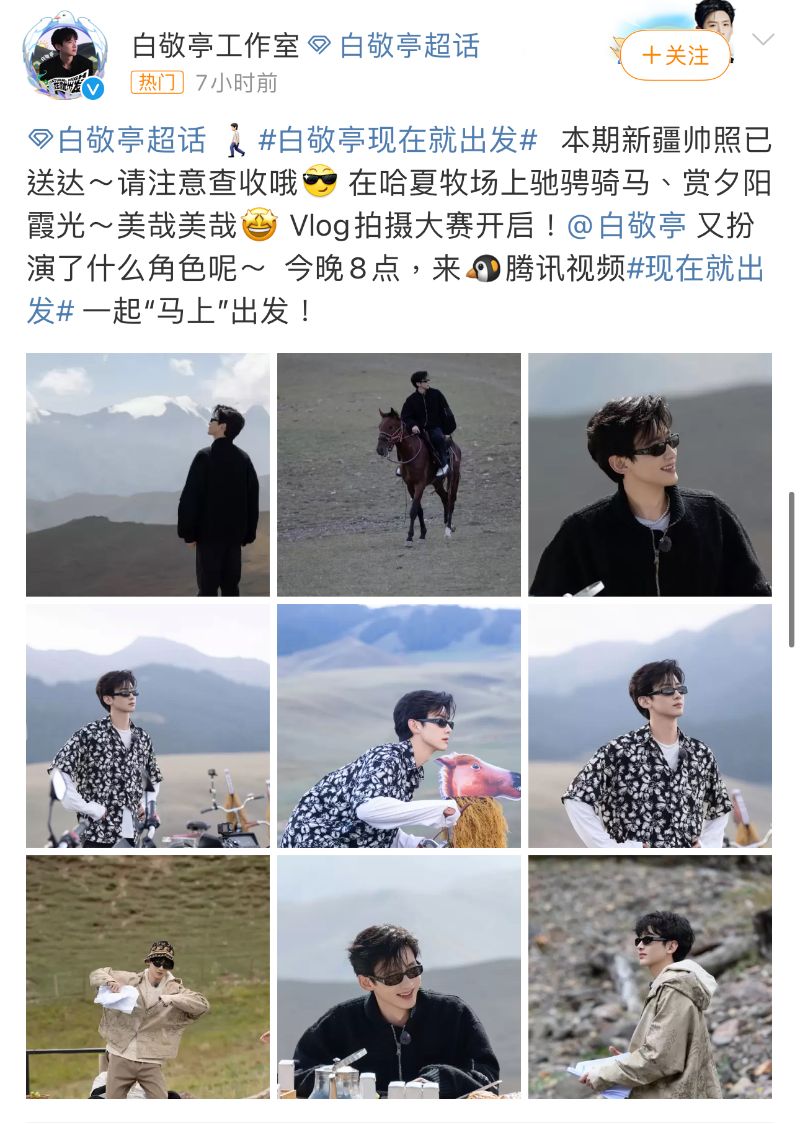800x1125 pixels.
Task: View the smiling close-up in black jacket
Action: click(x=650, y=475)
